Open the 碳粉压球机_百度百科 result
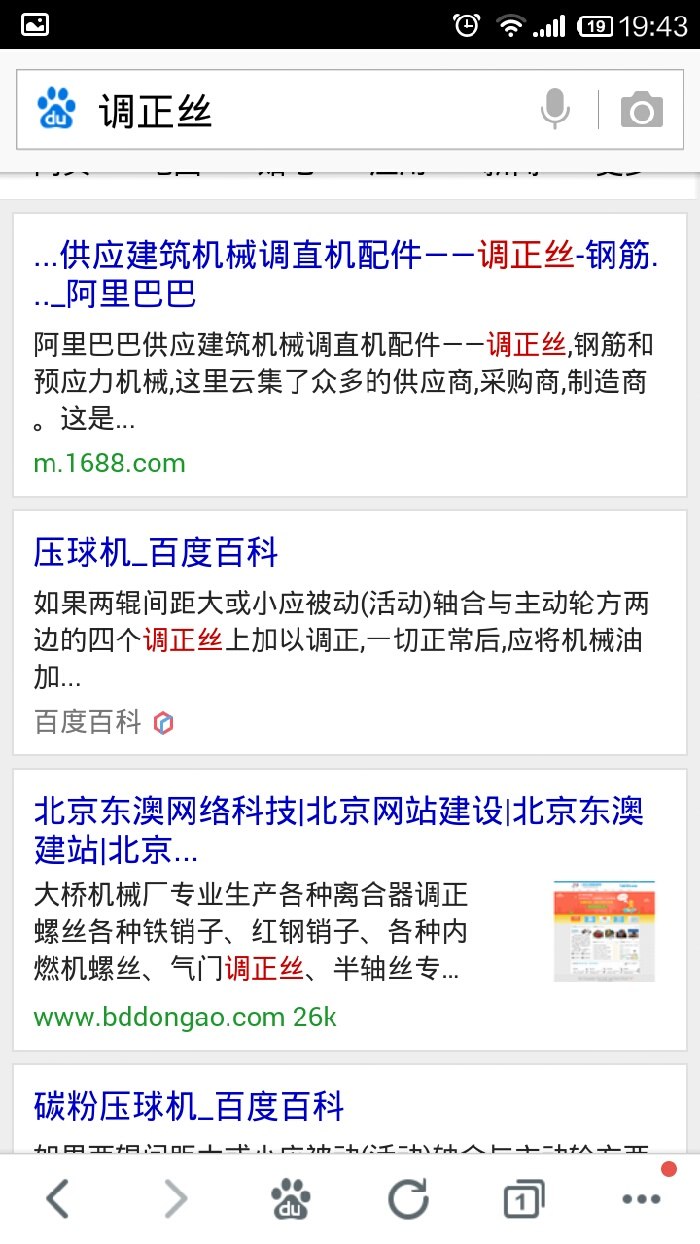The width and height of the screenshot is (700, 1244). [189, 1107]
